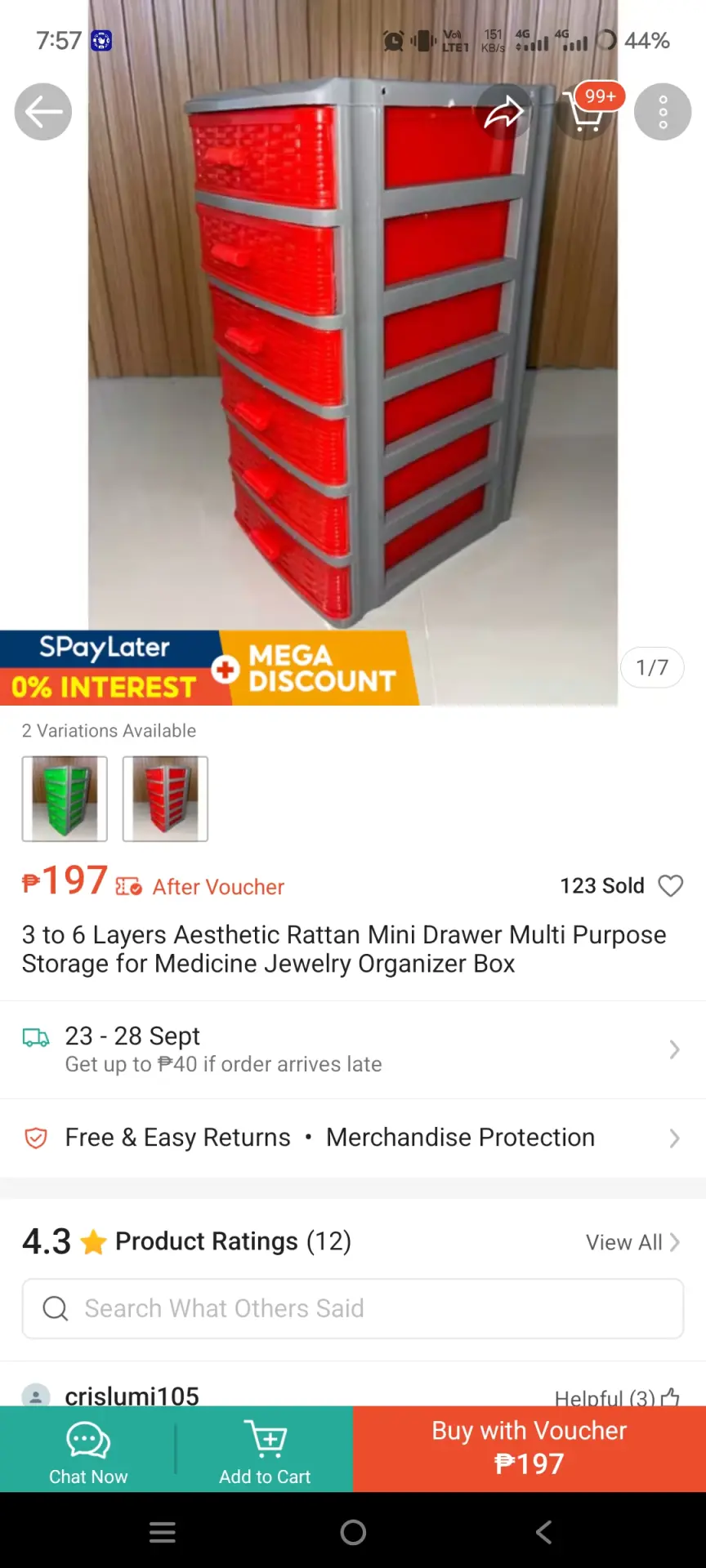Buy with Voucher for ₱197
706x1568 pixels.
[529, 1450]
